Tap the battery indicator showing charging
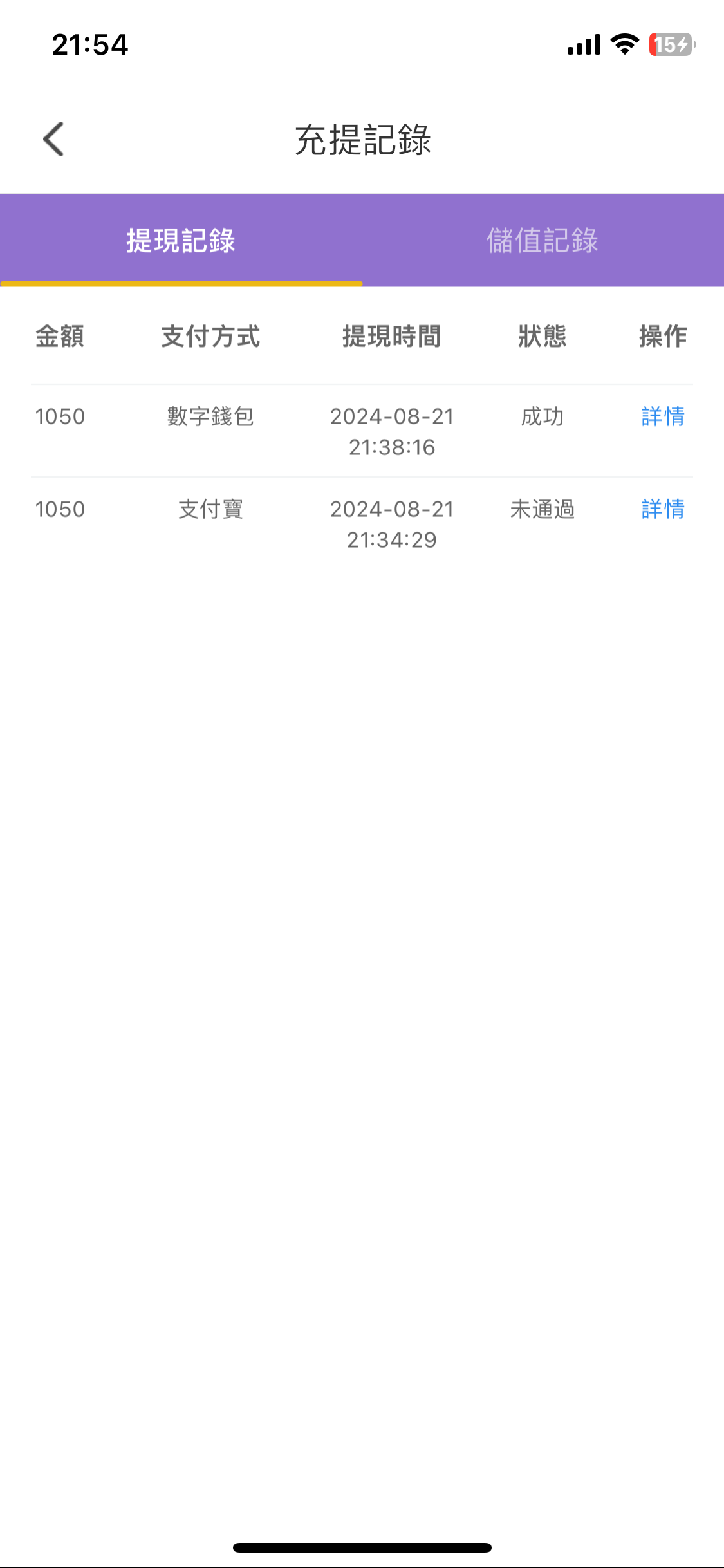 pyautogui.click(x=672, y=45)
